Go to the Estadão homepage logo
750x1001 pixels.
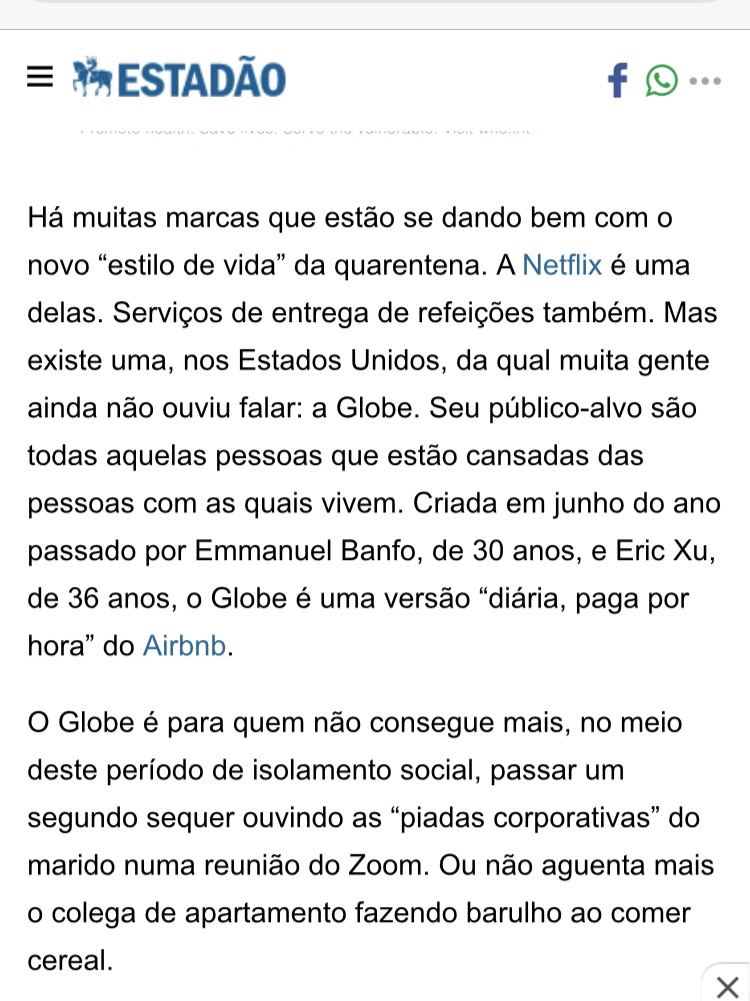179,79
